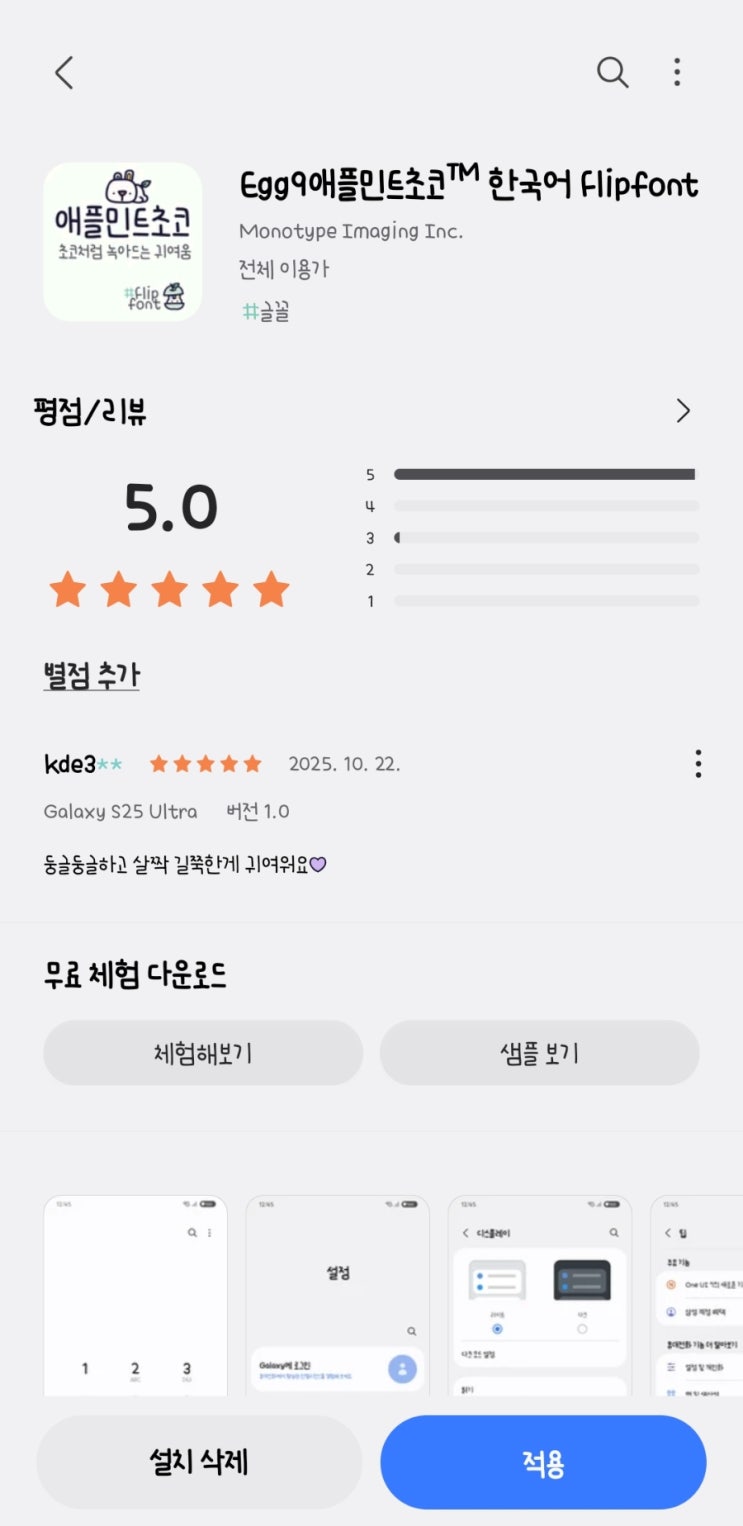Open the top-right three-dot overflow menu
Screen dimensions: 743x1526
(676, 71)
